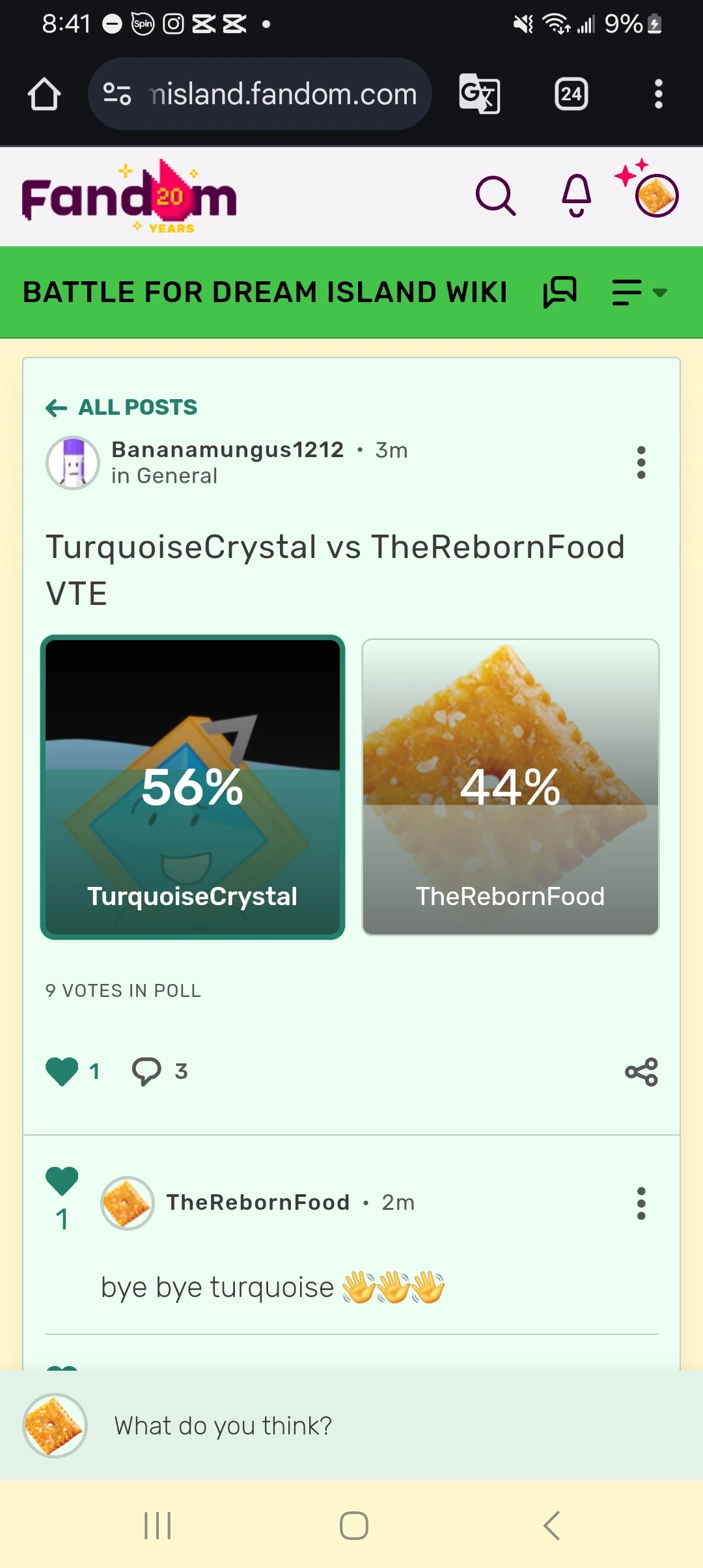Vote for the TurquoiseCrystal poll option
This screenshot has width=703, height=1568.
point(193,788)
